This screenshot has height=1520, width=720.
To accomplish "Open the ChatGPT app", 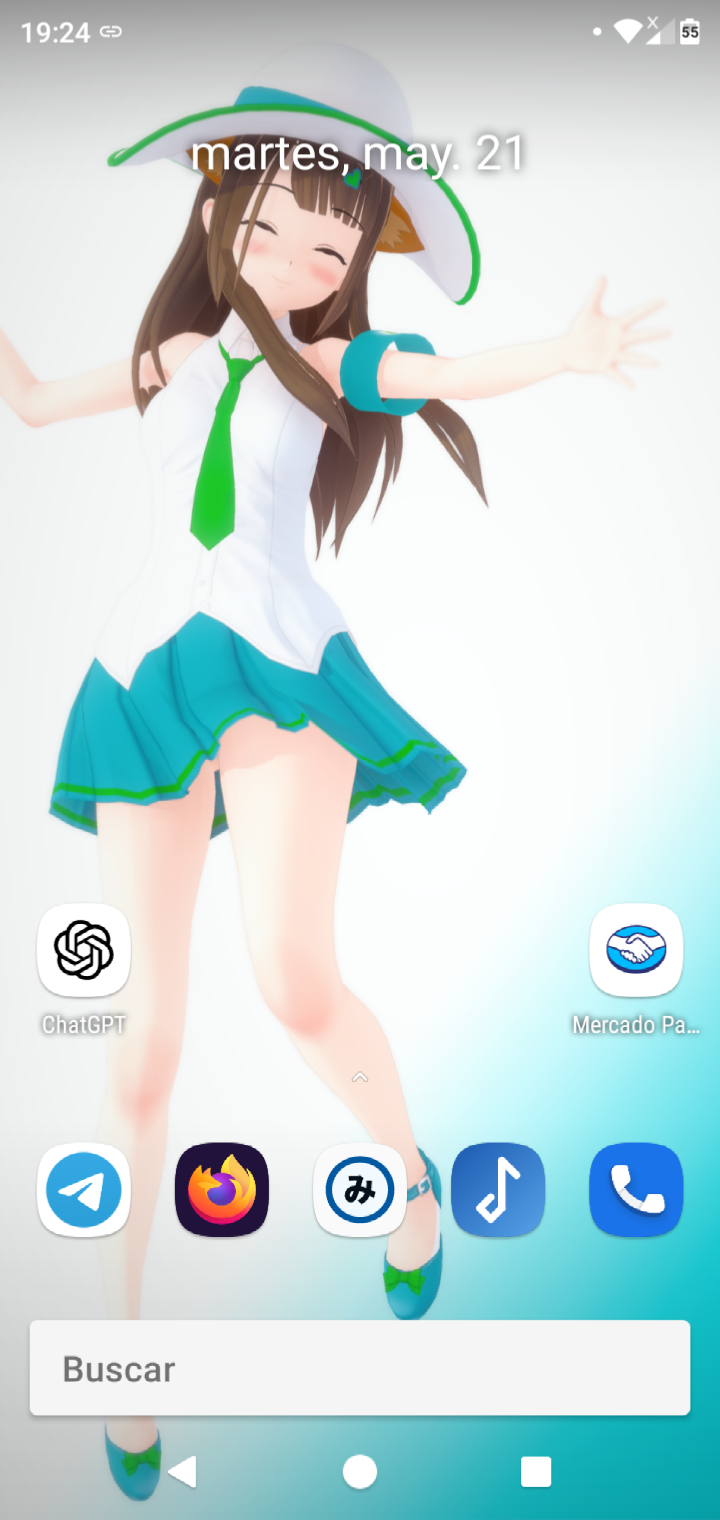I will (x=84, y=951).
